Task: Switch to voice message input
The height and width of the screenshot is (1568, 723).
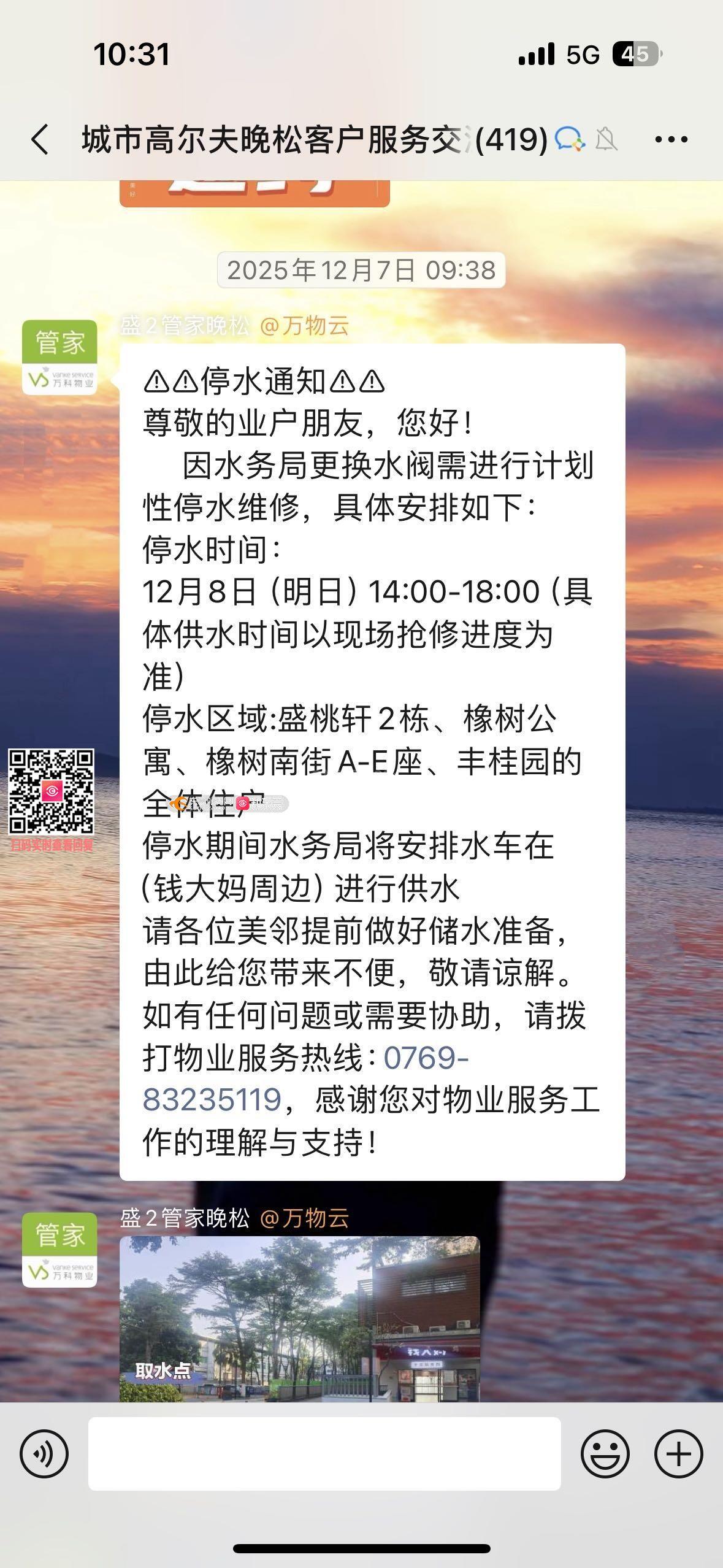Action: (44, 1453)
